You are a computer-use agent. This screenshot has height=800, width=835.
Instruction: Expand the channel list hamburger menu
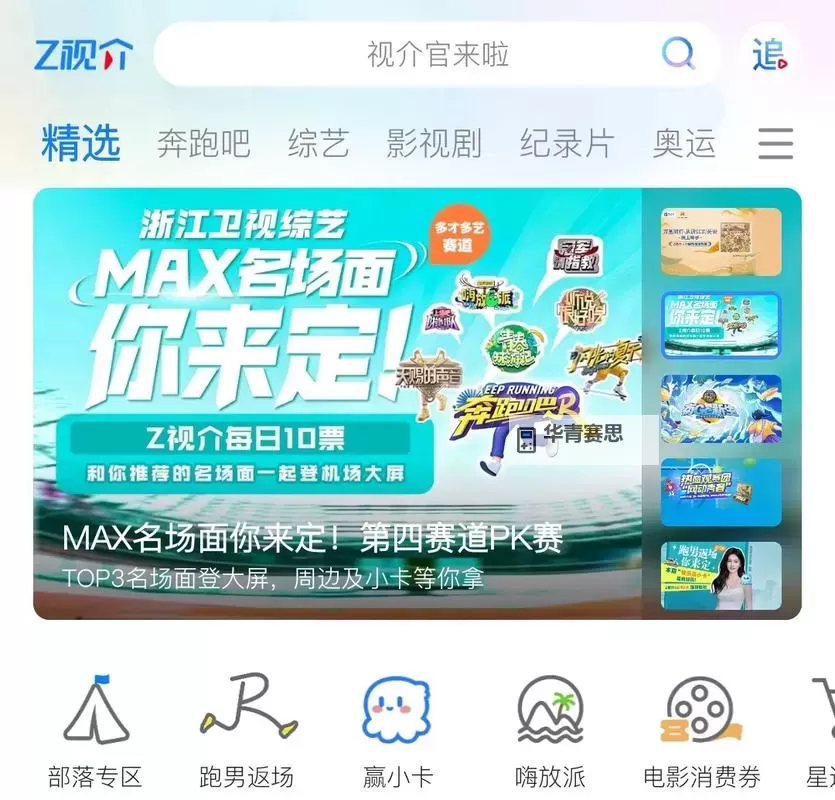pyautogui.click(x=776, y=144)
